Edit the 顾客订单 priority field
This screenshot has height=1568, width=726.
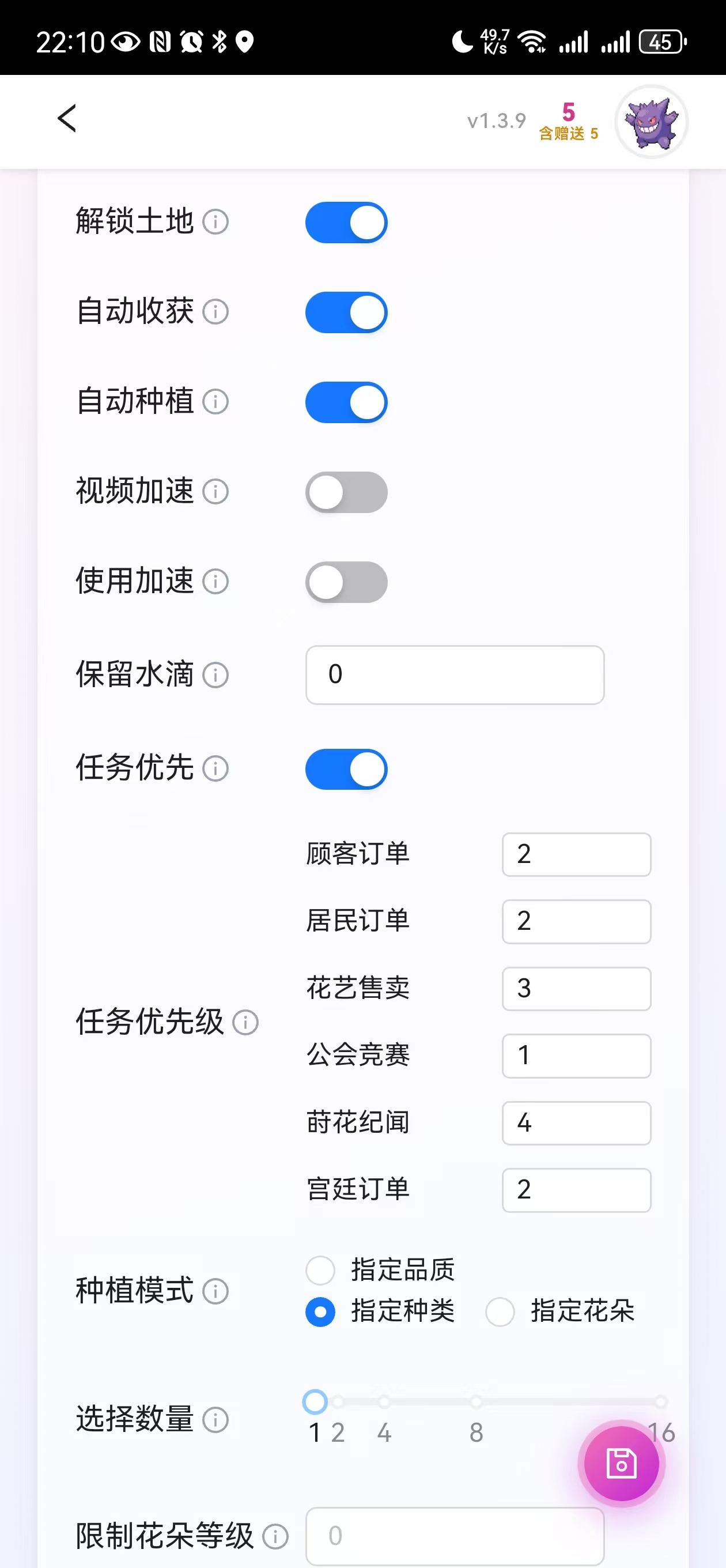point(576,854)
